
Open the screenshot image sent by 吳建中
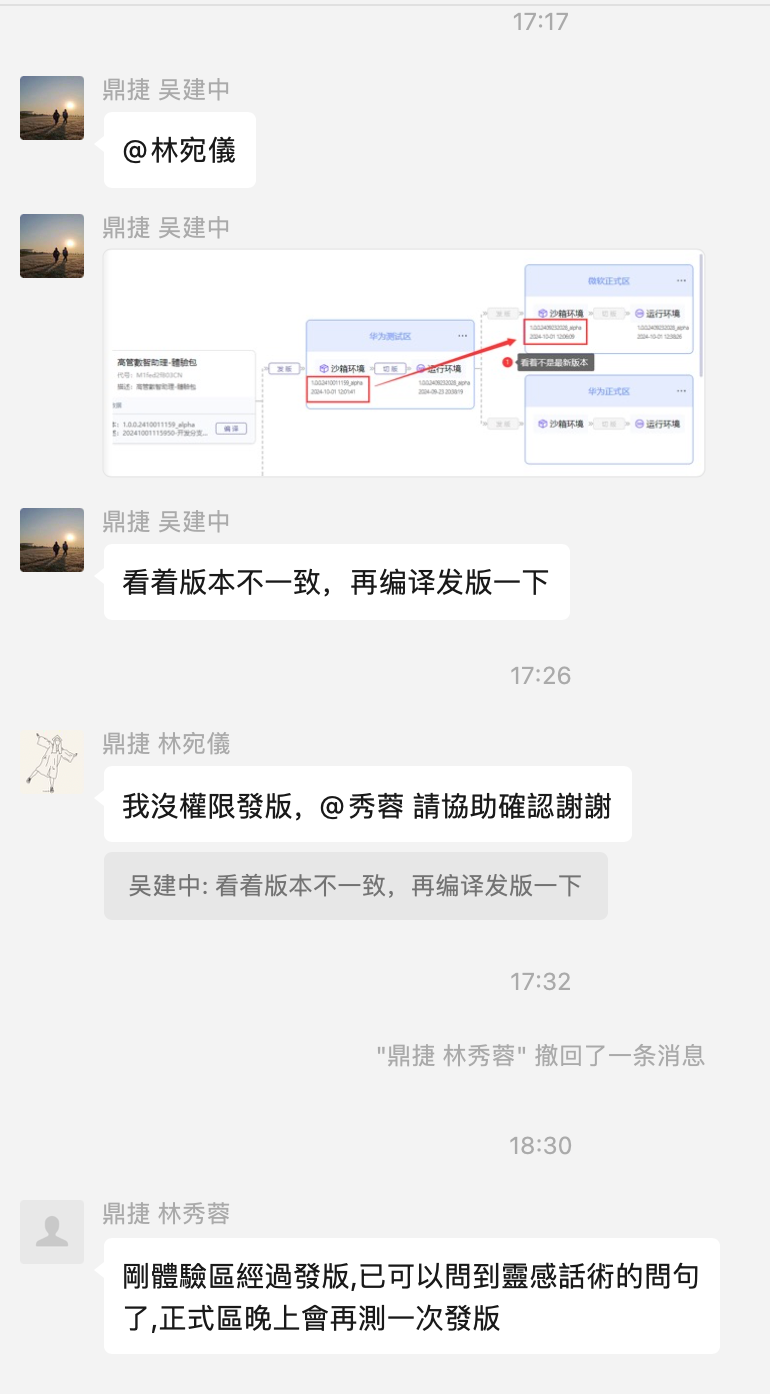tap(404, 363)
